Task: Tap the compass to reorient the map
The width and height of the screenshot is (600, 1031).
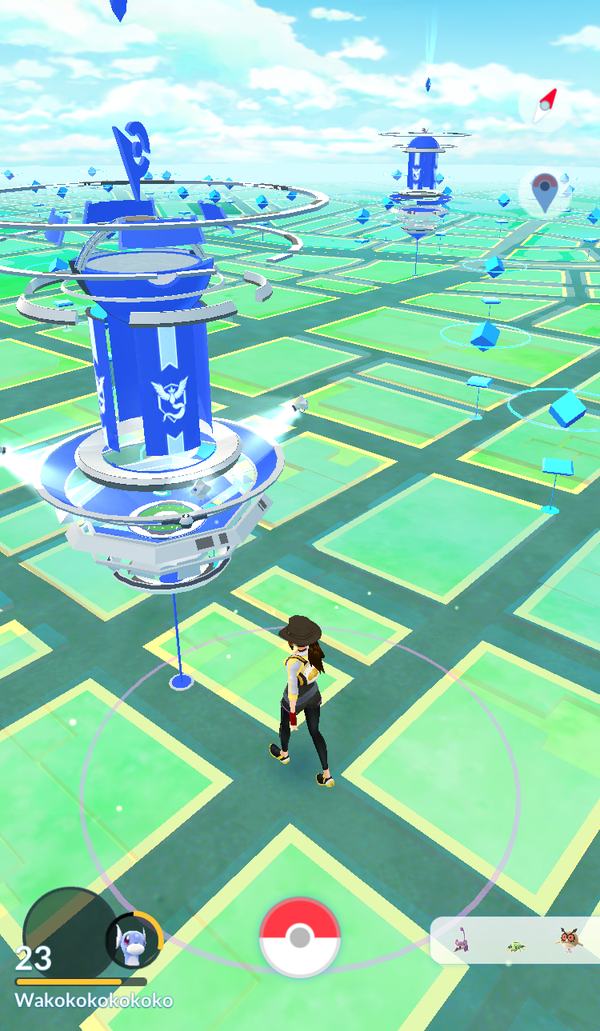Action: (x=546, y=104)
